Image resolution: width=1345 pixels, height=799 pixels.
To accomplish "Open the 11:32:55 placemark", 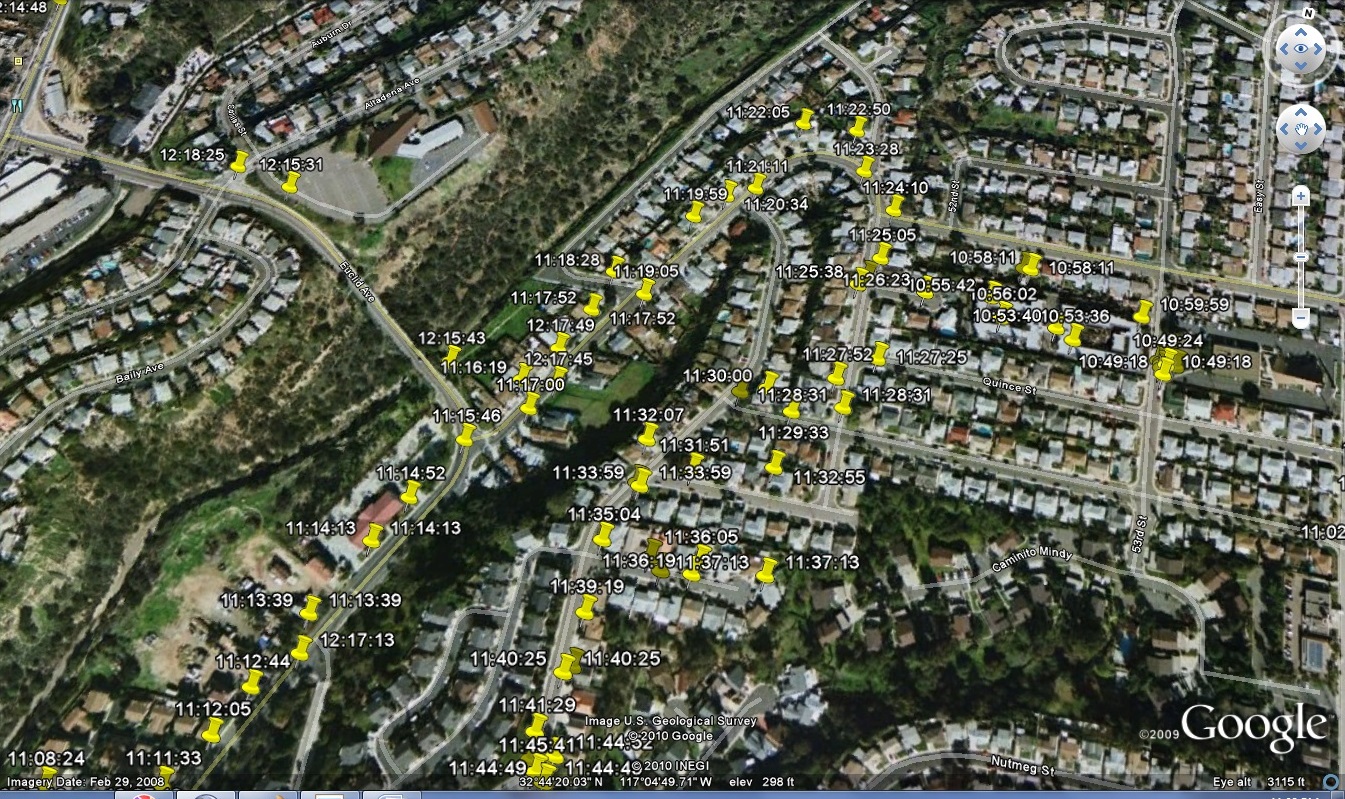I will tap(775, 461).
